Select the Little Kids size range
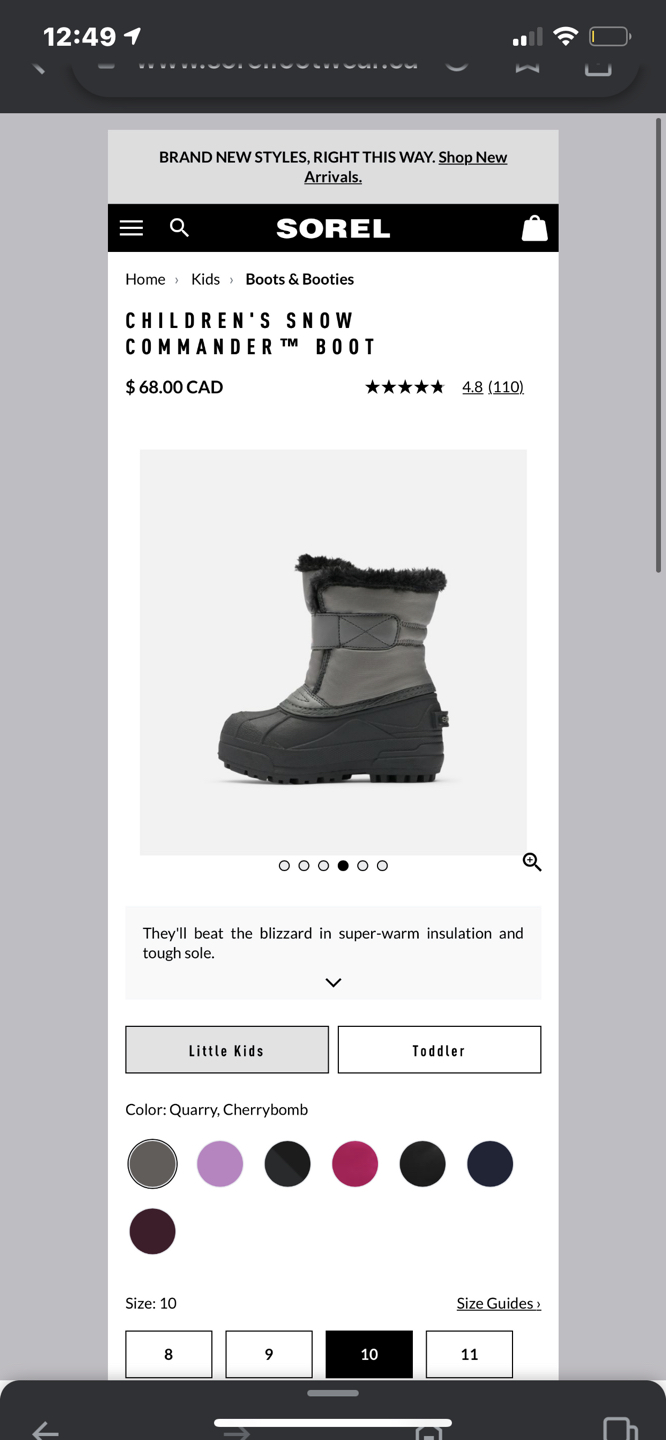 tap(227, 1050)
